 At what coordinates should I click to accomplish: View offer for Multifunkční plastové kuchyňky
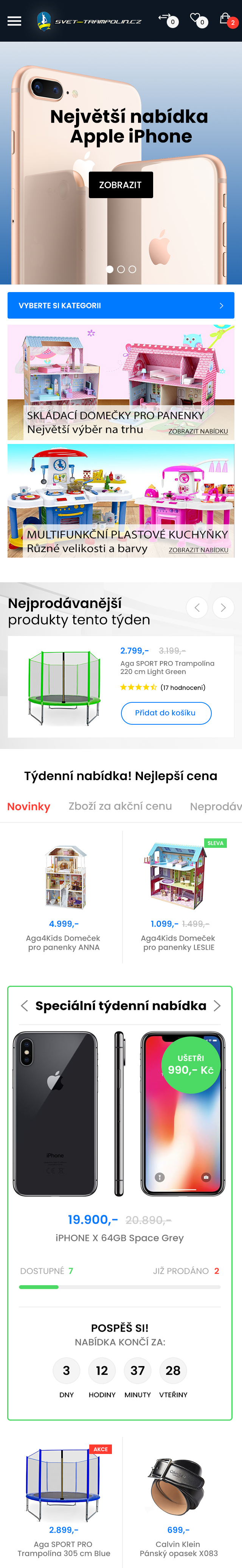point(198,550)
